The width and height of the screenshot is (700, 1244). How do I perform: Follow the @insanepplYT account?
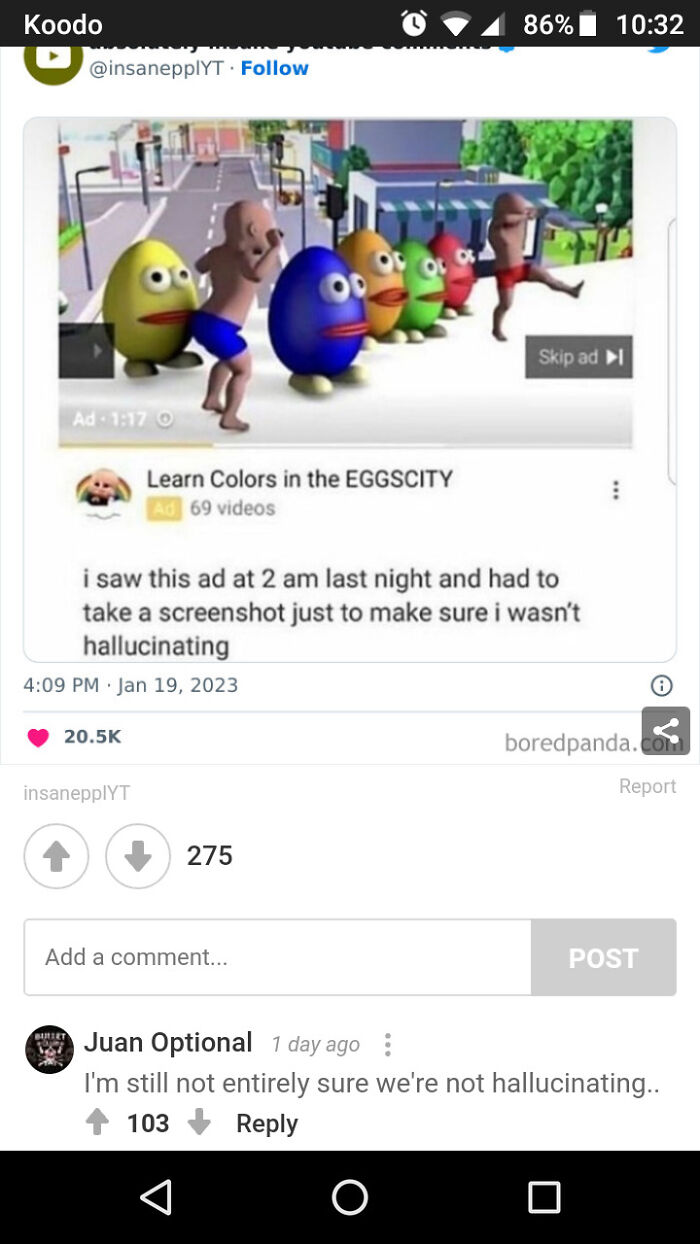[x=274, y=68]
